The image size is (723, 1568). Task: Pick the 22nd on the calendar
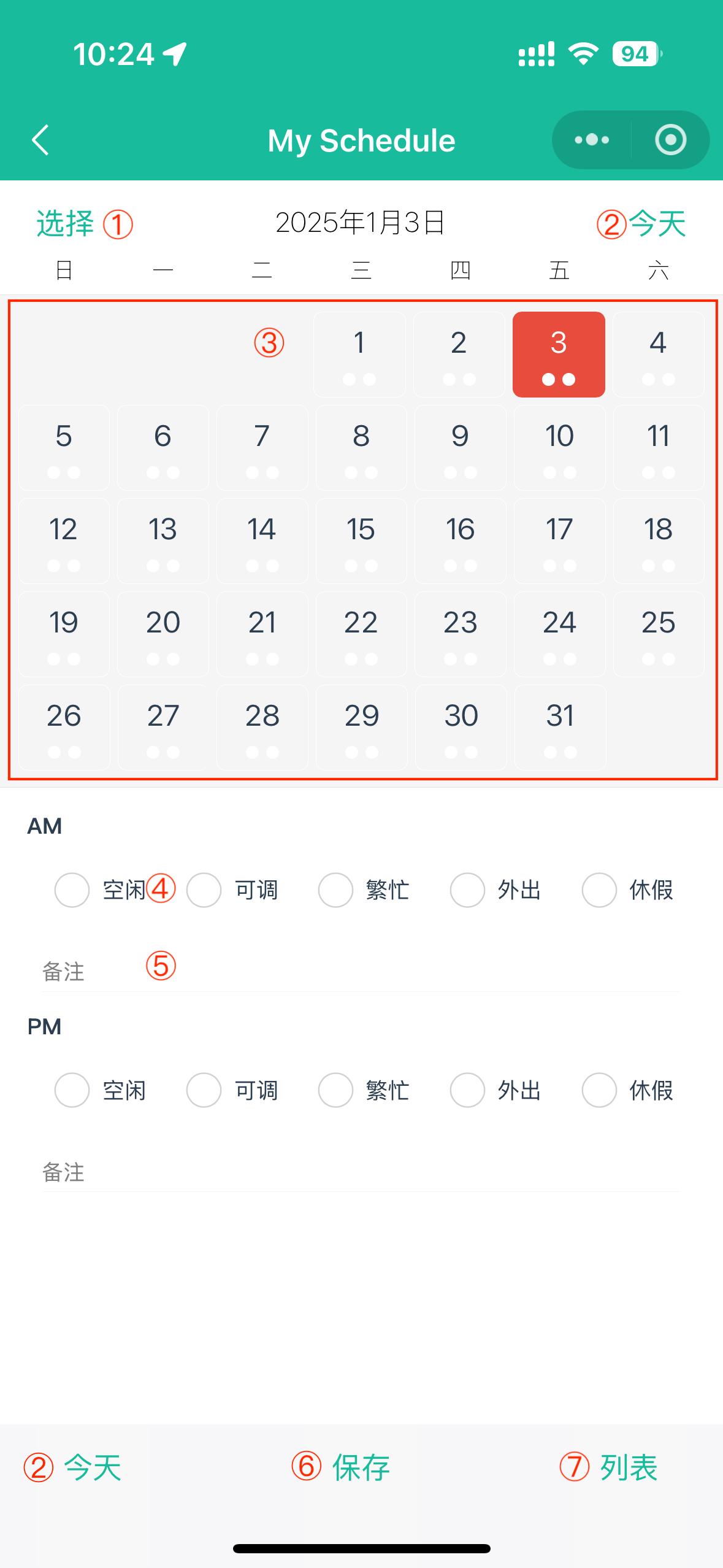361,633
